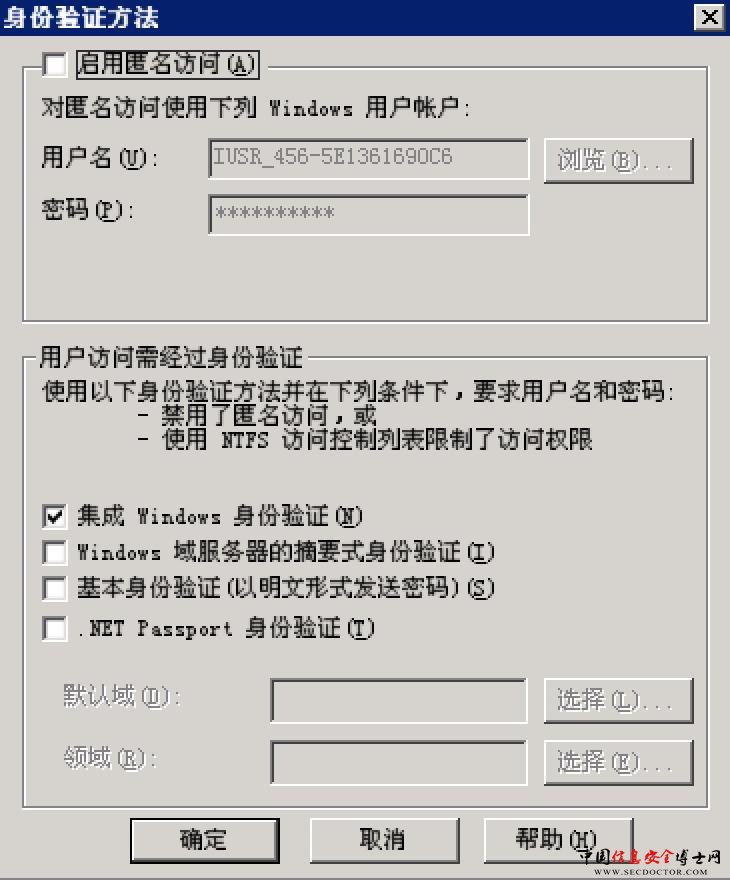
Task: Open 帮助 for this dialog
Action: pos(556,839)
